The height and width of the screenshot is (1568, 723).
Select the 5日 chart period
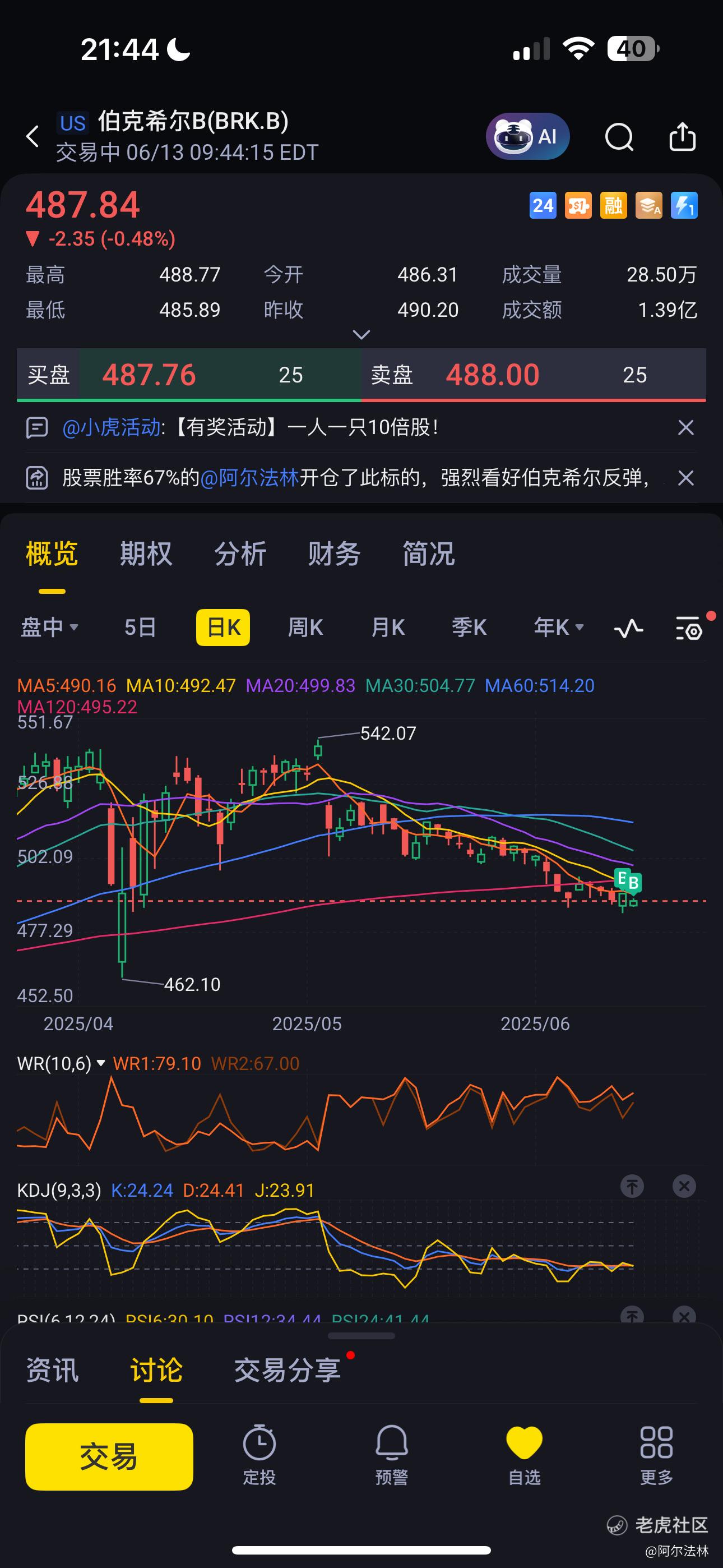click(141, 627)
